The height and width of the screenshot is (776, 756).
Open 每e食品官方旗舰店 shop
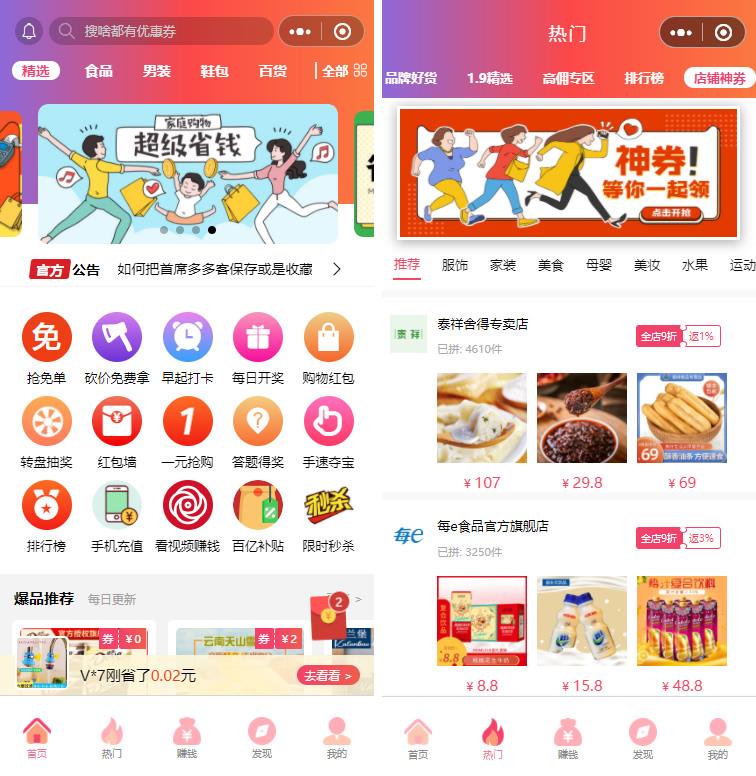click(x=492, y=526)
